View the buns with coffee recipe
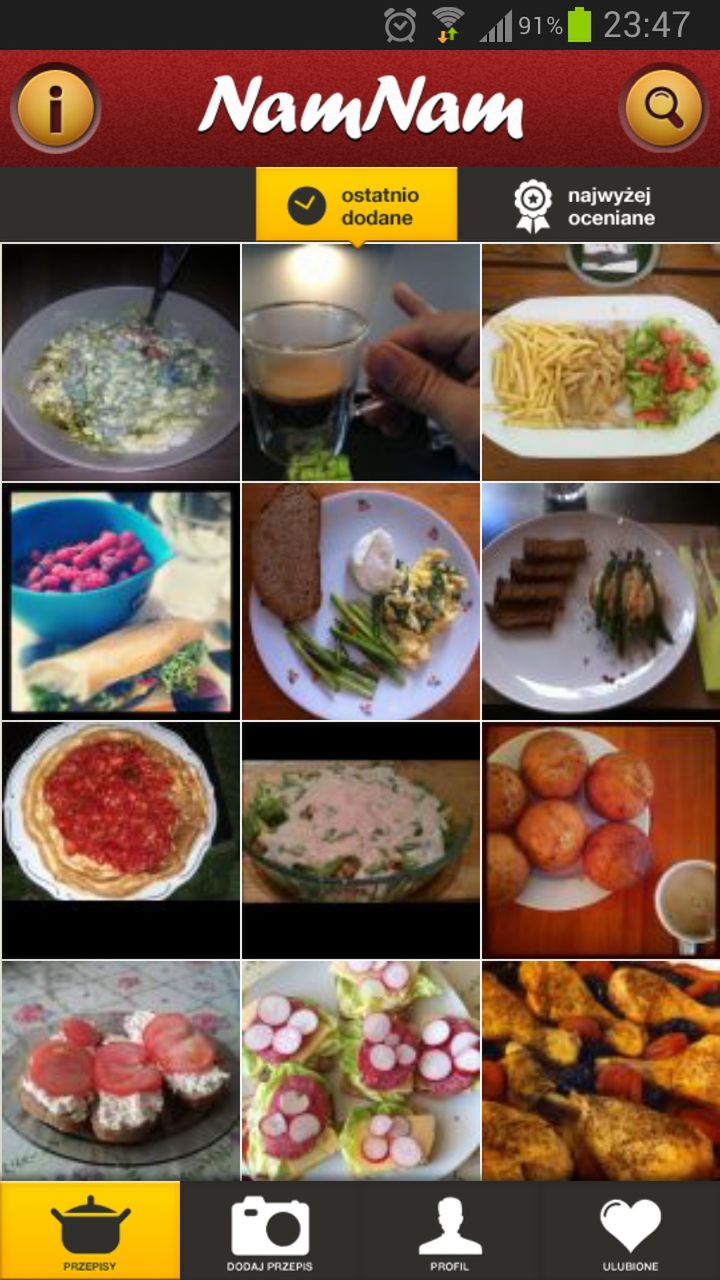The width and height of the screenshot is (720, 1280). (600, 840)
